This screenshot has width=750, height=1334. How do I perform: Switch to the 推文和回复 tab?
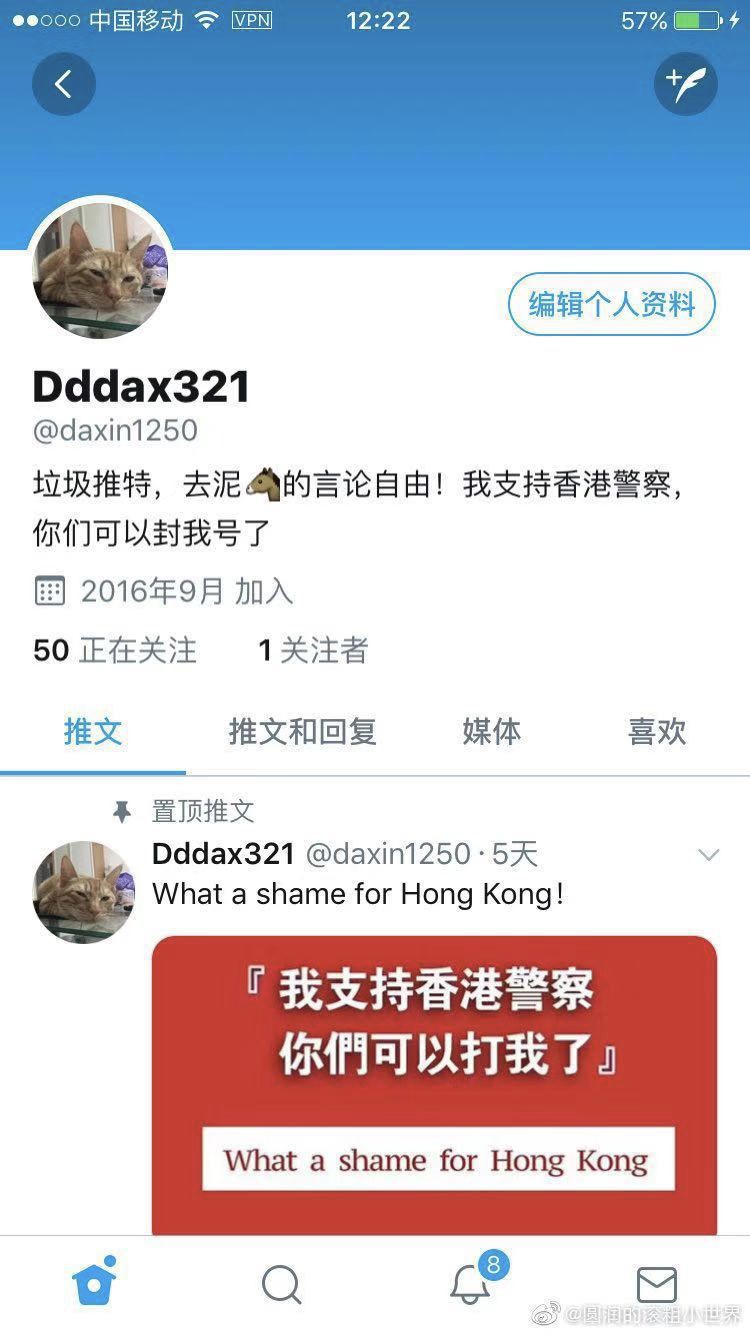pos(302,732)
